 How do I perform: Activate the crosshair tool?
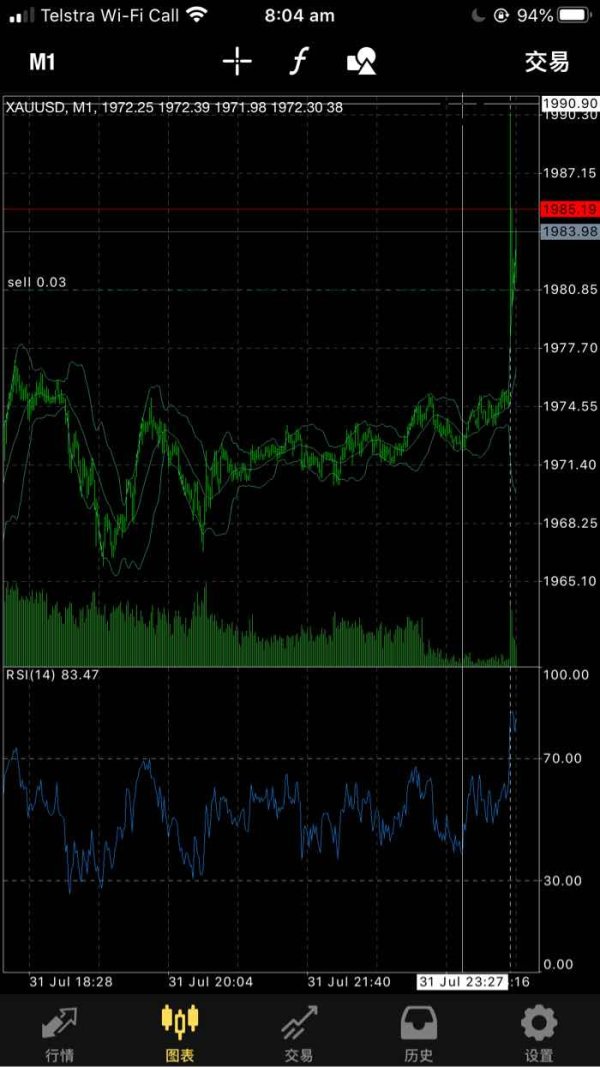click(237, 62)
